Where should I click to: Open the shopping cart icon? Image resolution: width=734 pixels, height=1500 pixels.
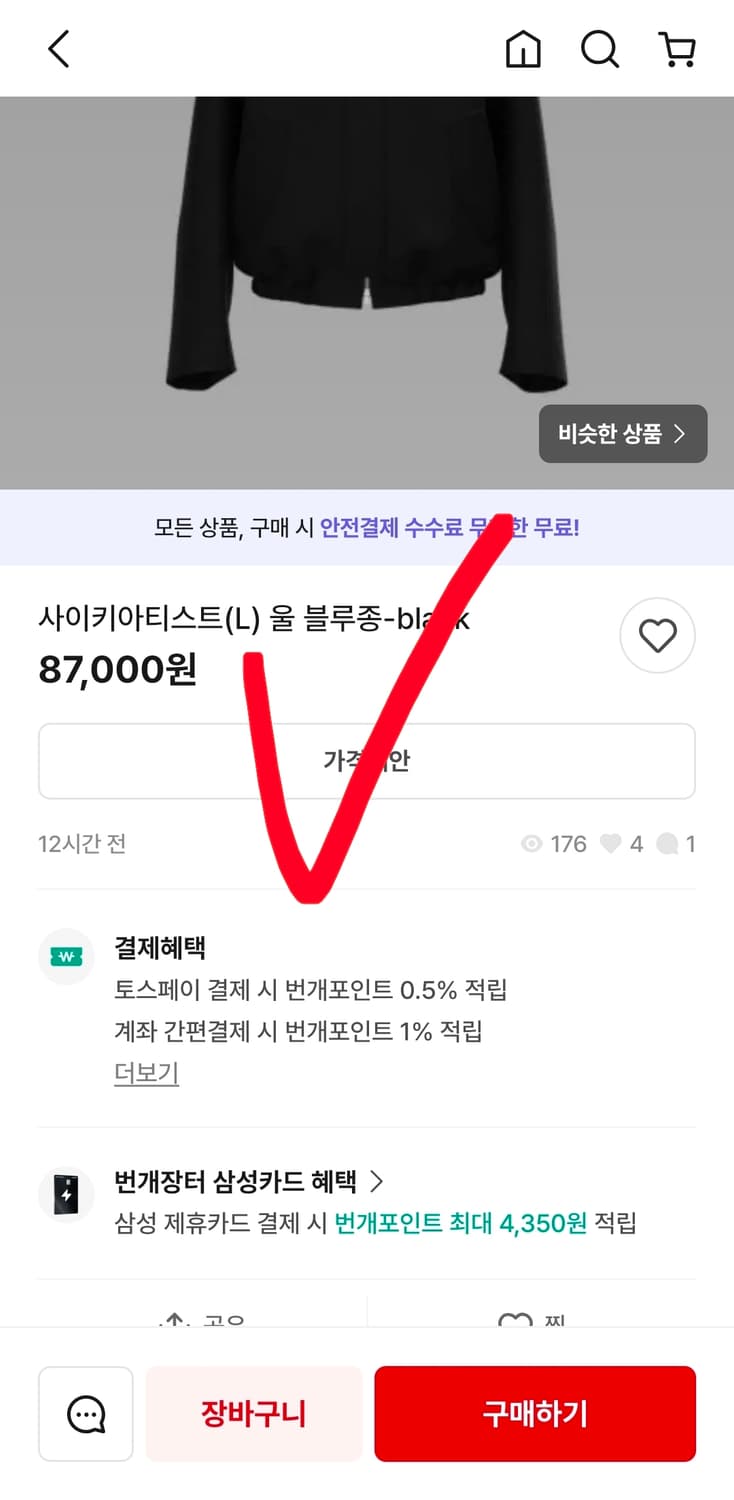click(x=678, y=48)
